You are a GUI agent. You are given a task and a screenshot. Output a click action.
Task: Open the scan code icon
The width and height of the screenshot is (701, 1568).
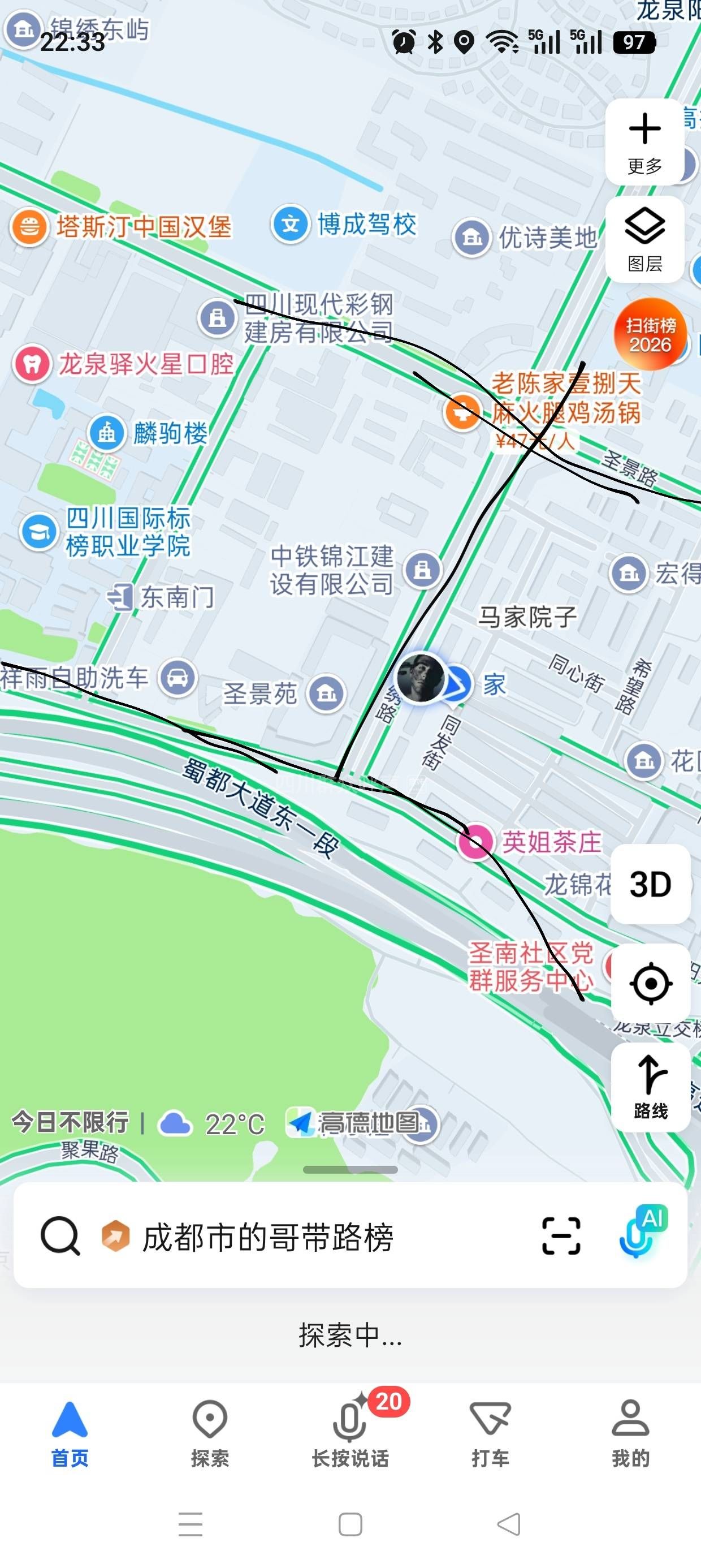pos(560,1237)
